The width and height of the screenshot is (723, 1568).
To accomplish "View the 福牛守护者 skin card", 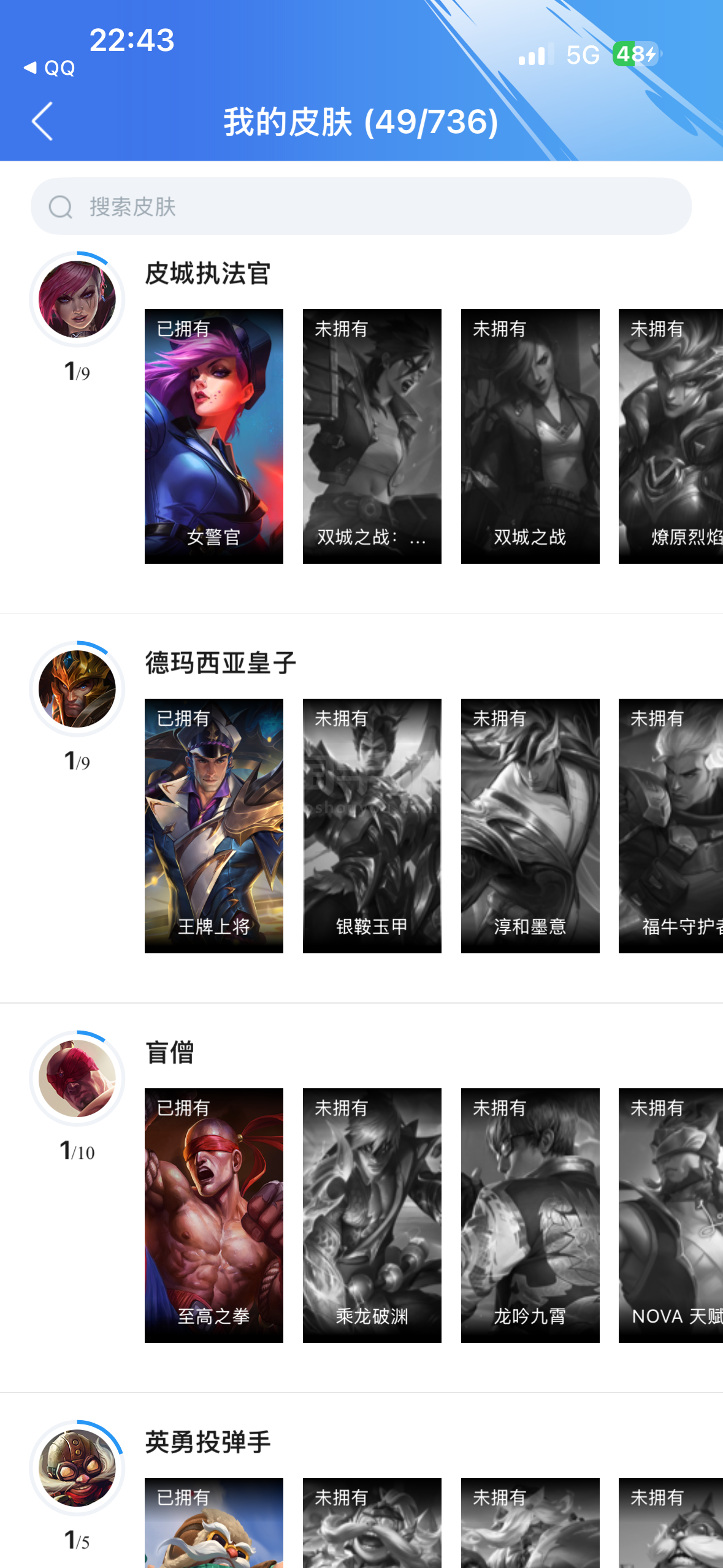I will (671, 826).
